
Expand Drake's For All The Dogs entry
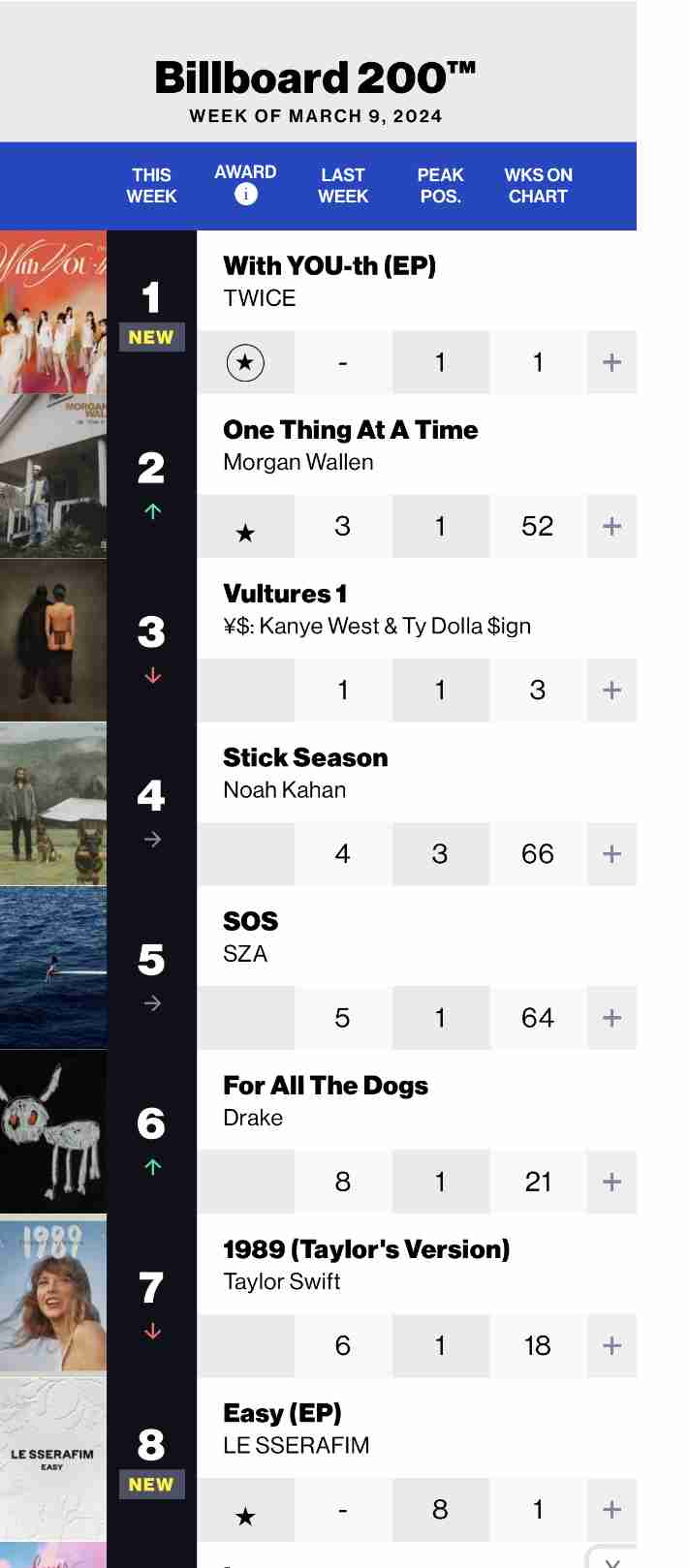(x=611, y=1182)
